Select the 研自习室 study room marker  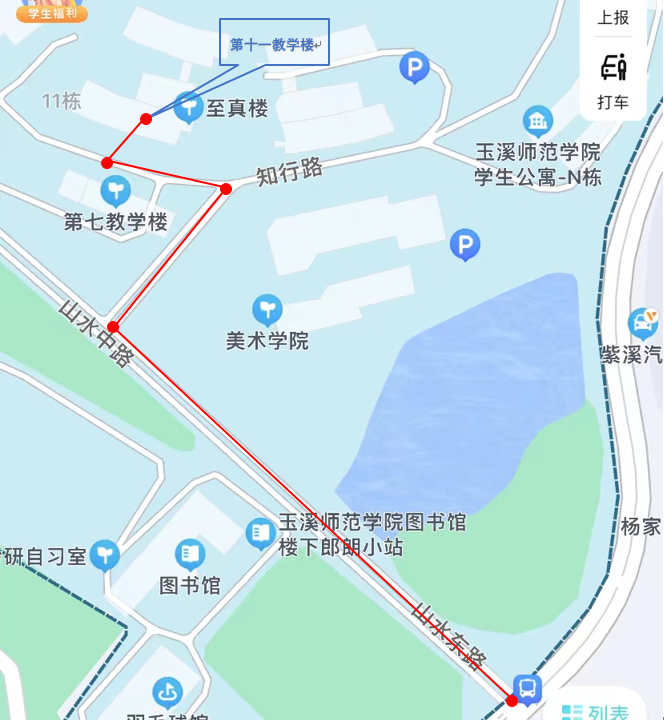(104, 554)
